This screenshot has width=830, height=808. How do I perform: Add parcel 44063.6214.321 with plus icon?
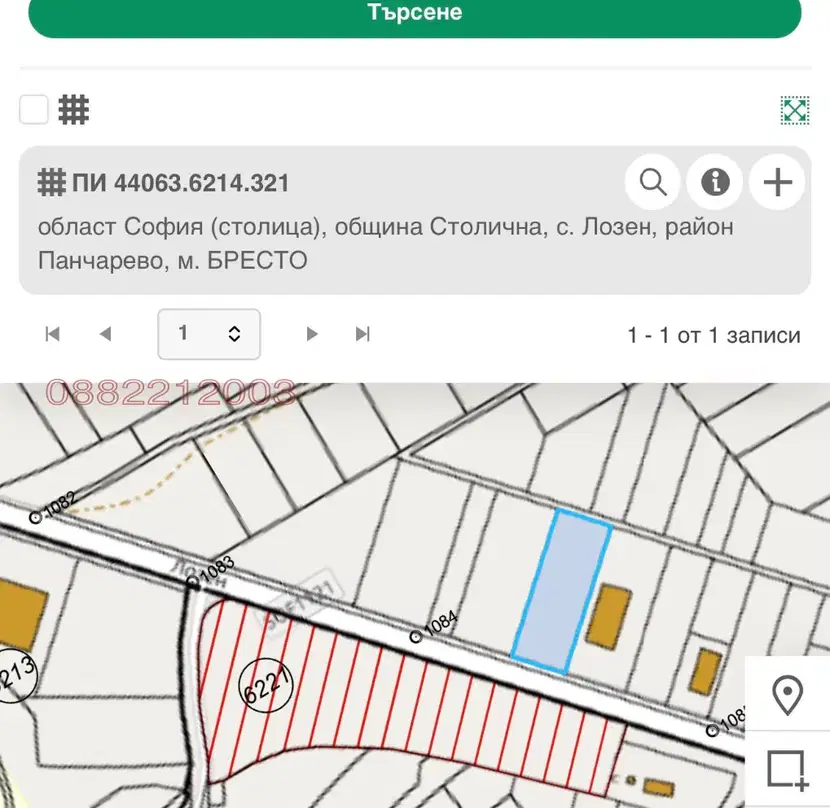point(778,182)
